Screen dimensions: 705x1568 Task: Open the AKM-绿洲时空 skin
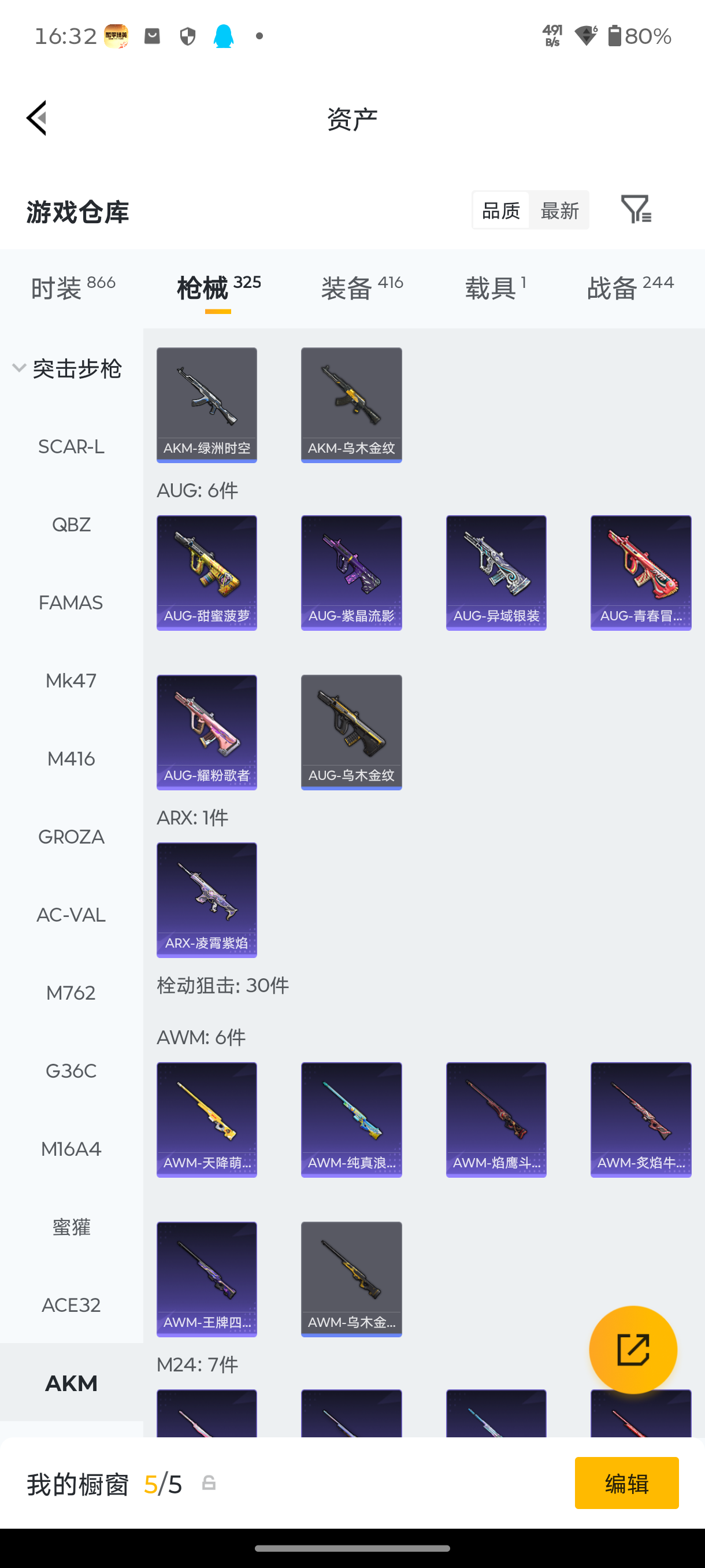click(x=207, y=405)
